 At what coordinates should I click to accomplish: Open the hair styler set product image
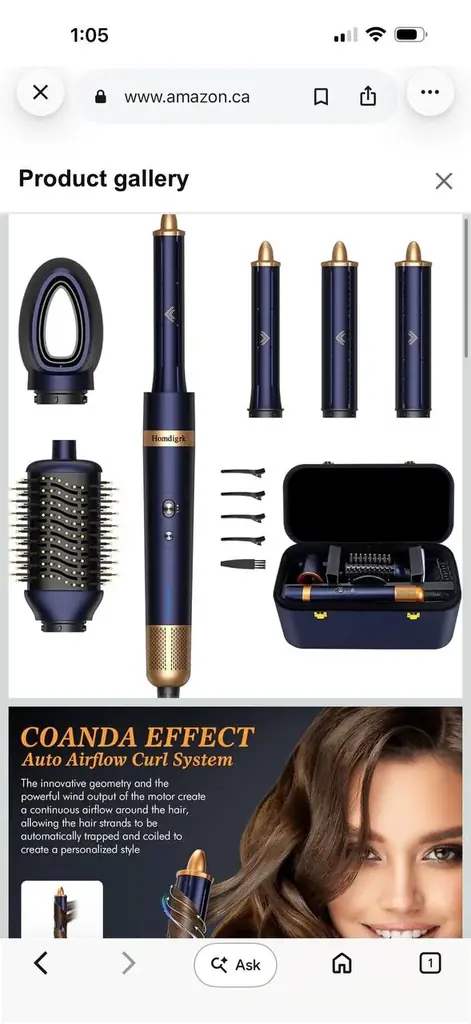235,455
